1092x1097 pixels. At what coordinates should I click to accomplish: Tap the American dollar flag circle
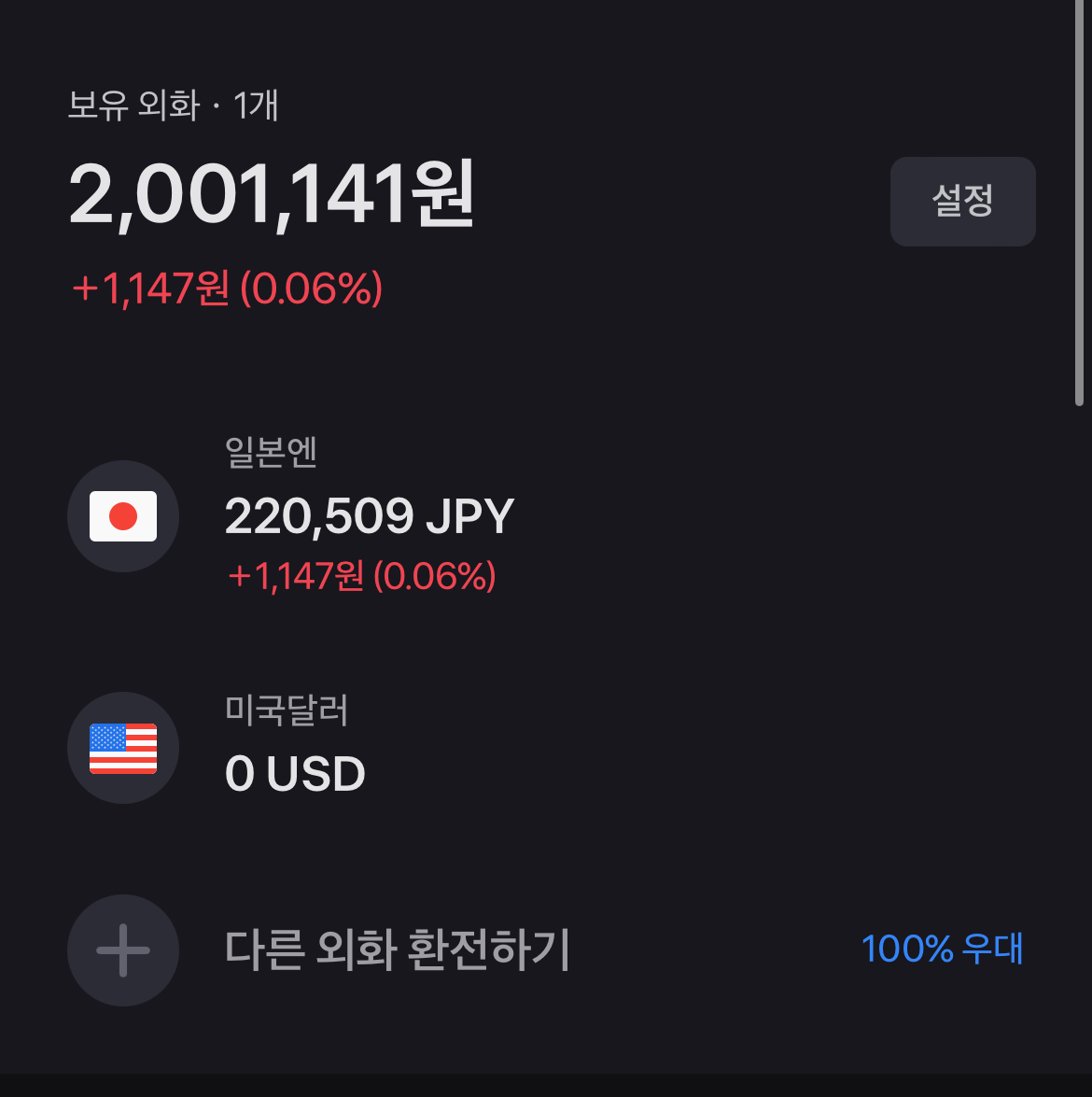tap(123, 748)
